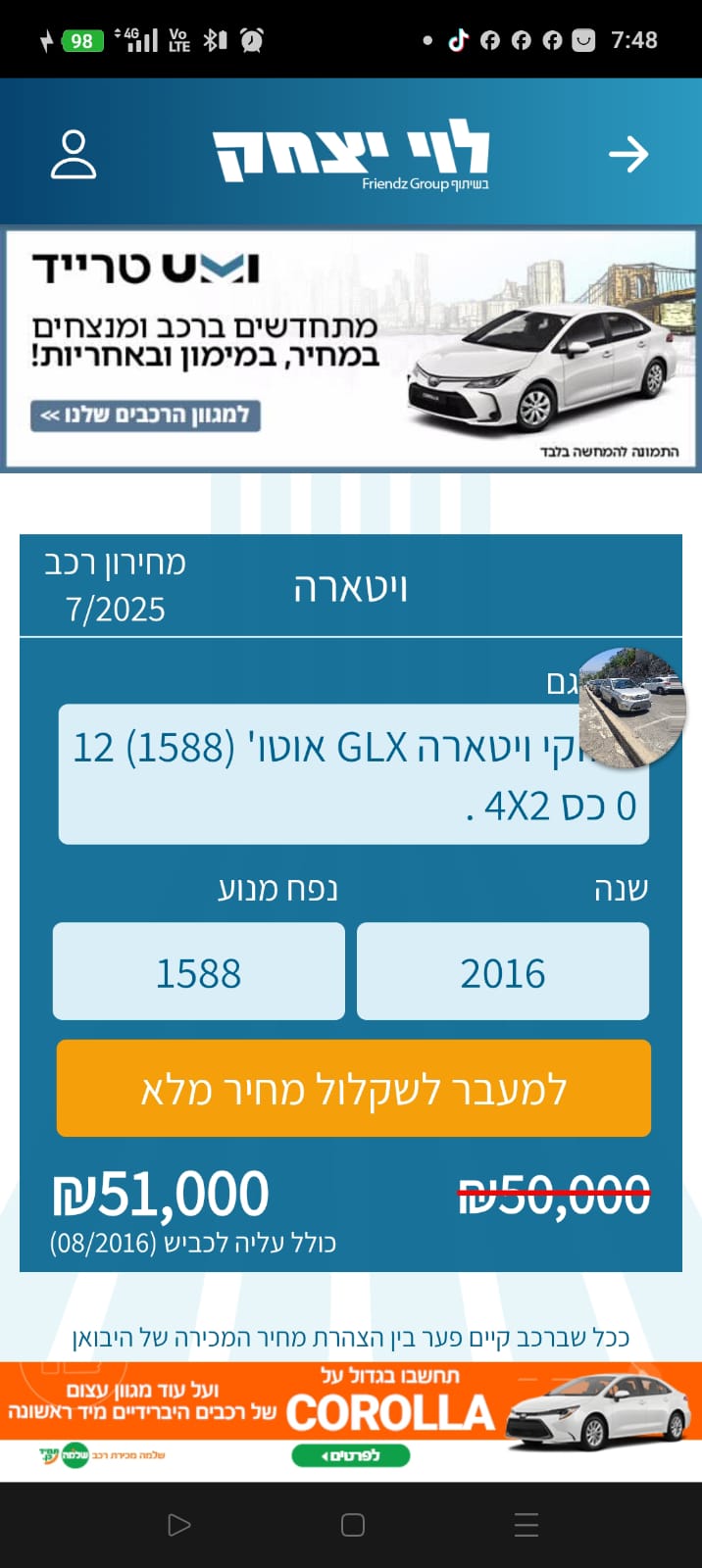
Task: Open the recent apps system button
Action: 526,1525
